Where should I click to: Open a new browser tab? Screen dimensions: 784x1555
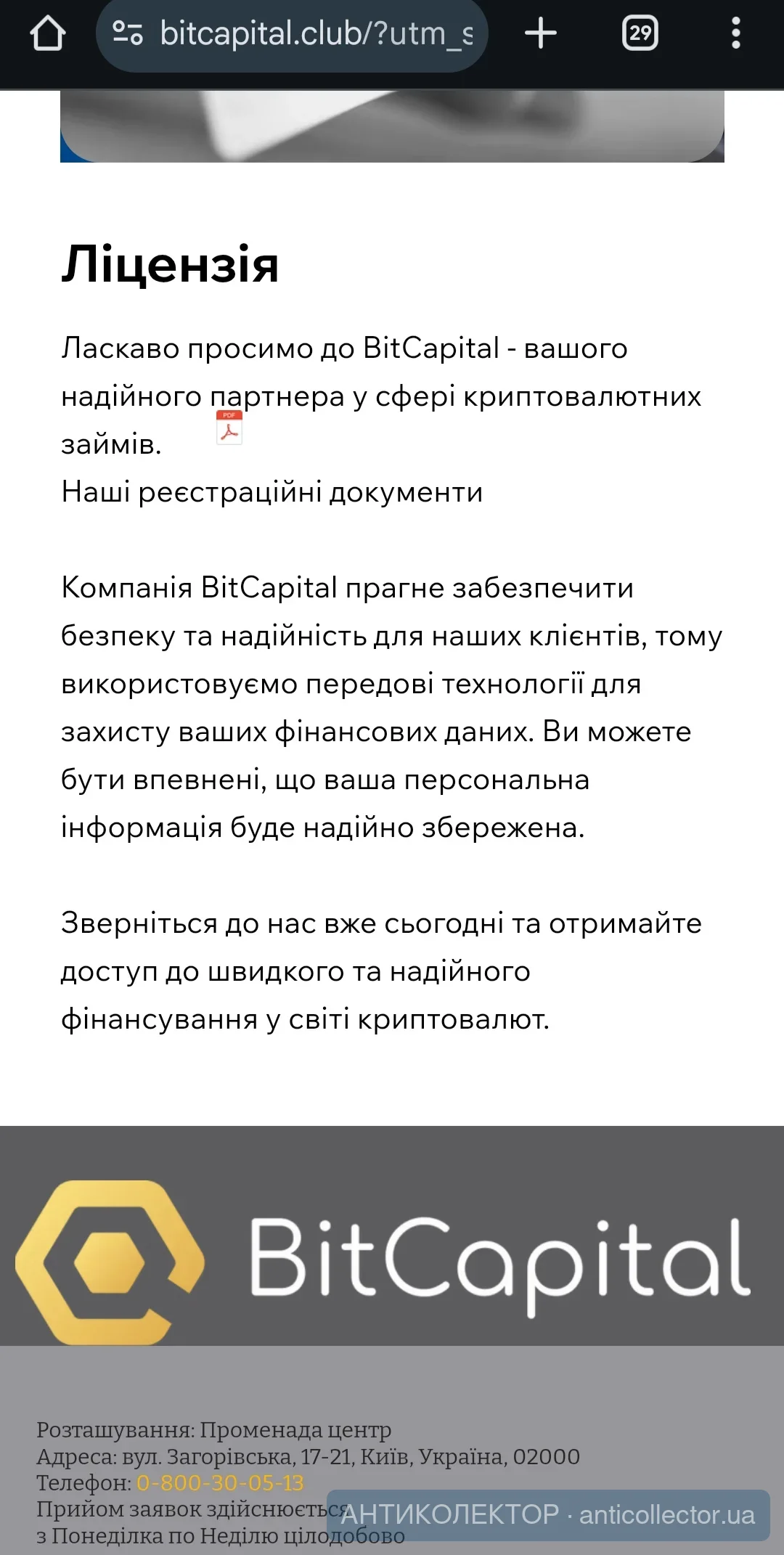click(541, 33)
